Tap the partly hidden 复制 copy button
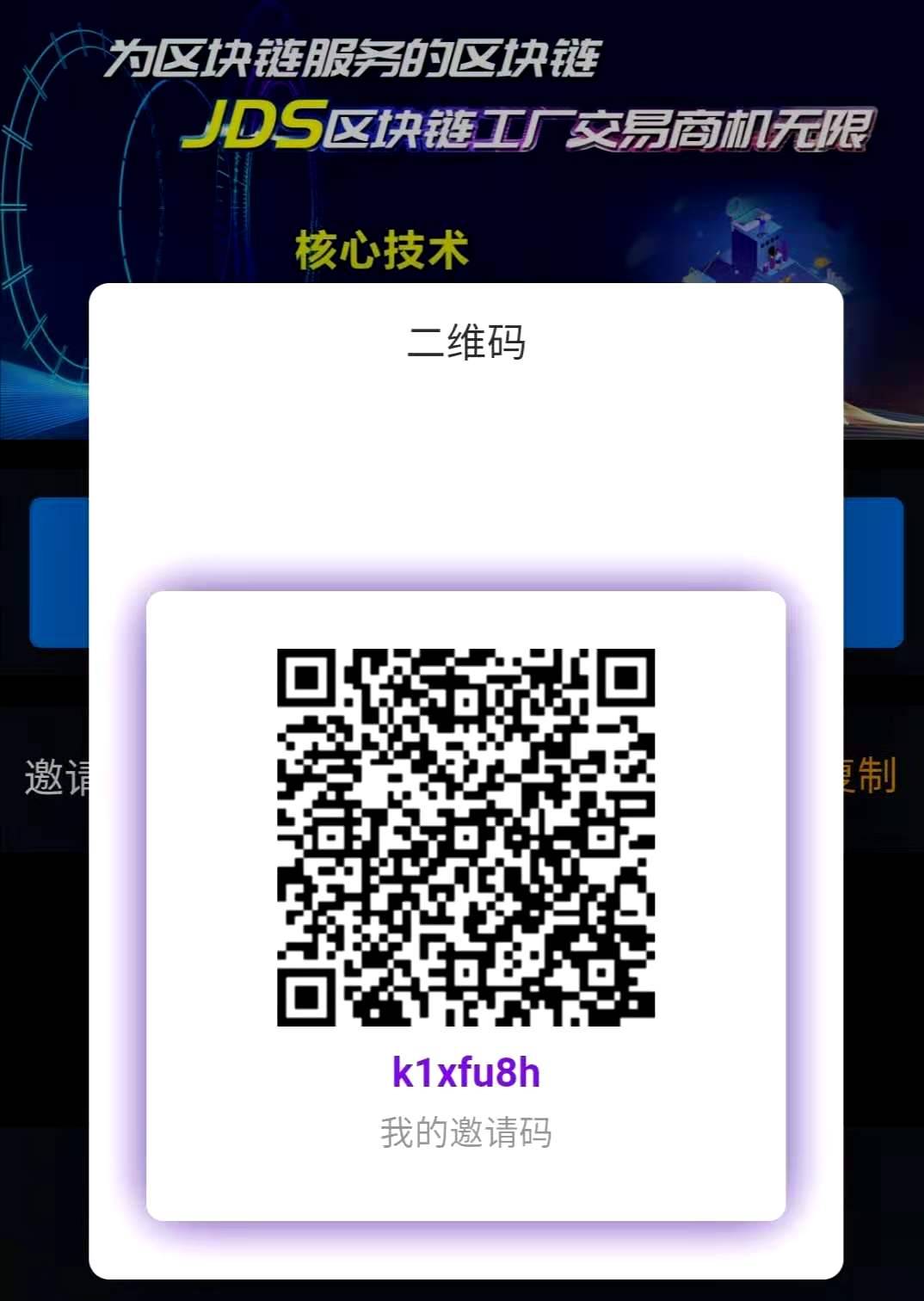 (x=871, y=775)
